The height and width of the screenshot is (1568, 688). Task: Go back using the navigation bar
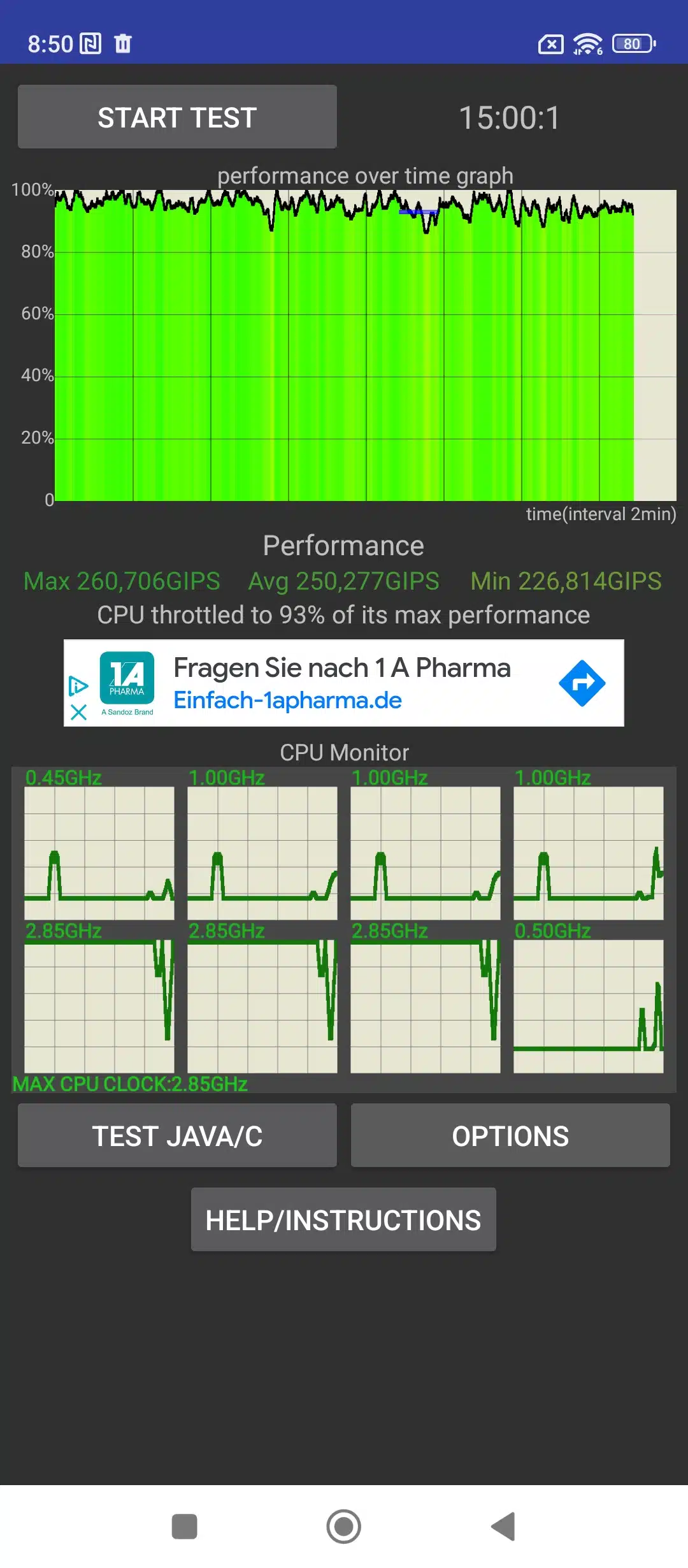[503, 1527]
